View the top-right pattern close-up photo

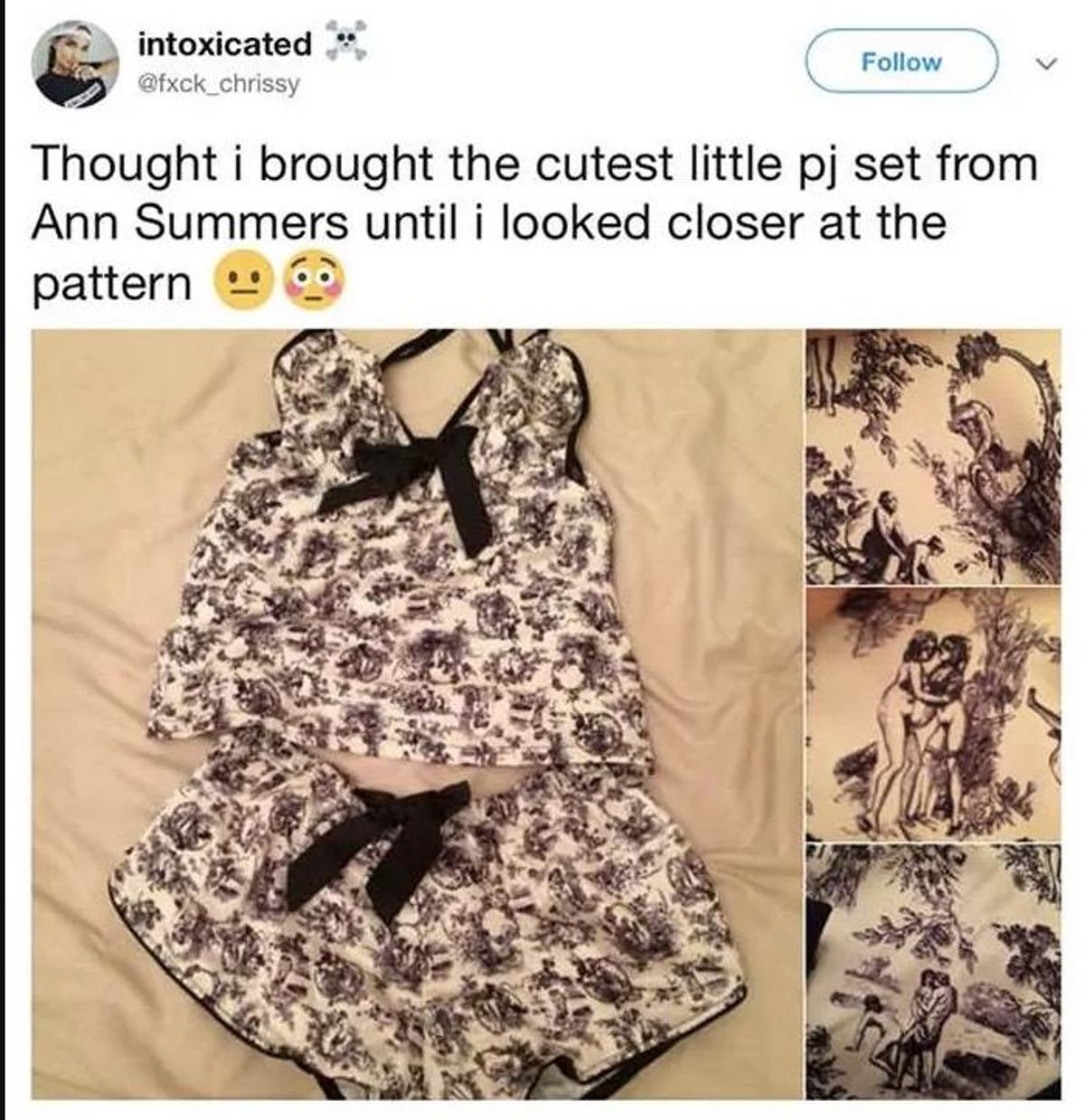tap(932, 456)
